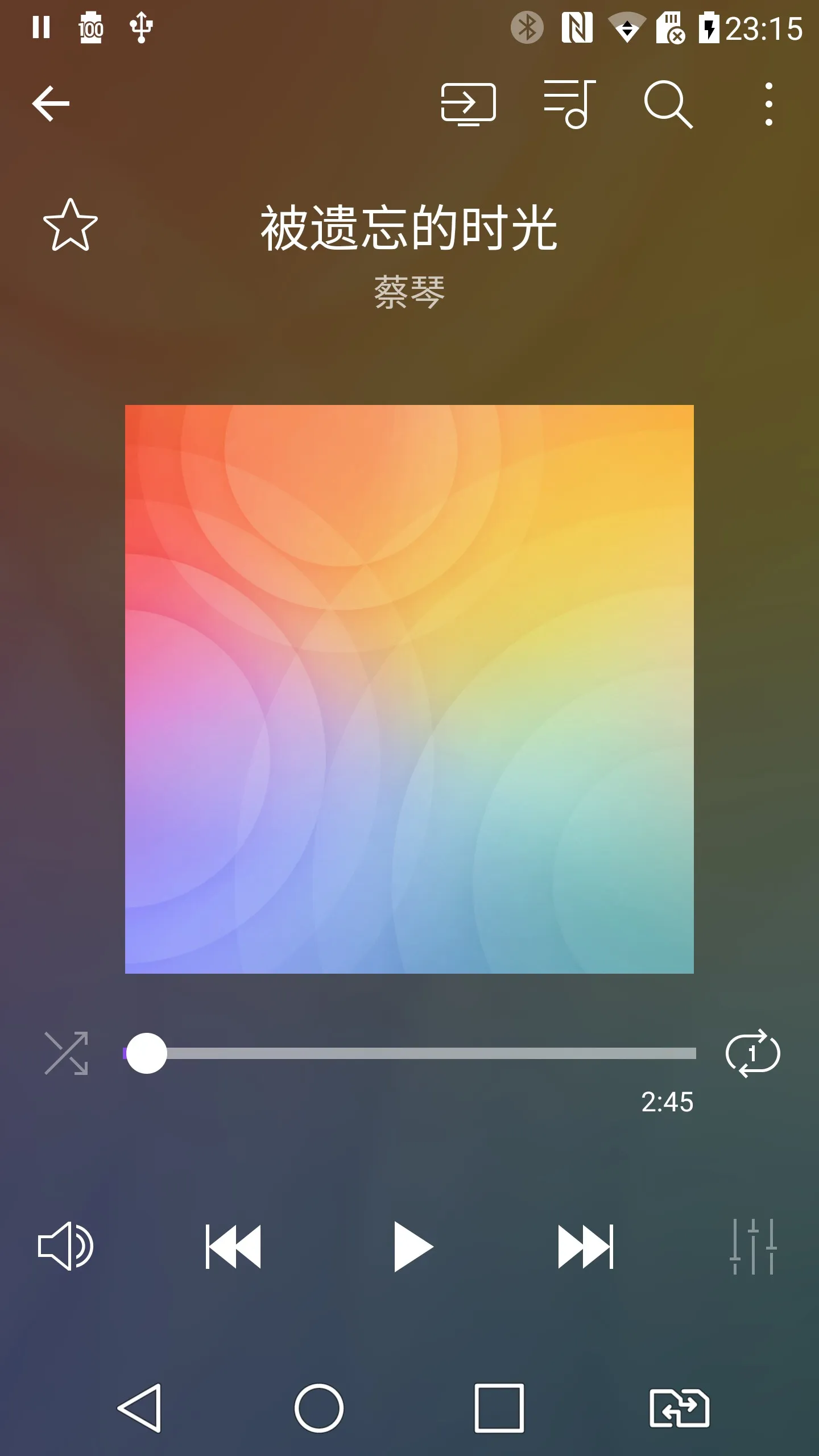This screenshot has height=1456, width=819.
Task: Open the screen output switch icon
Action: [468, 104]
